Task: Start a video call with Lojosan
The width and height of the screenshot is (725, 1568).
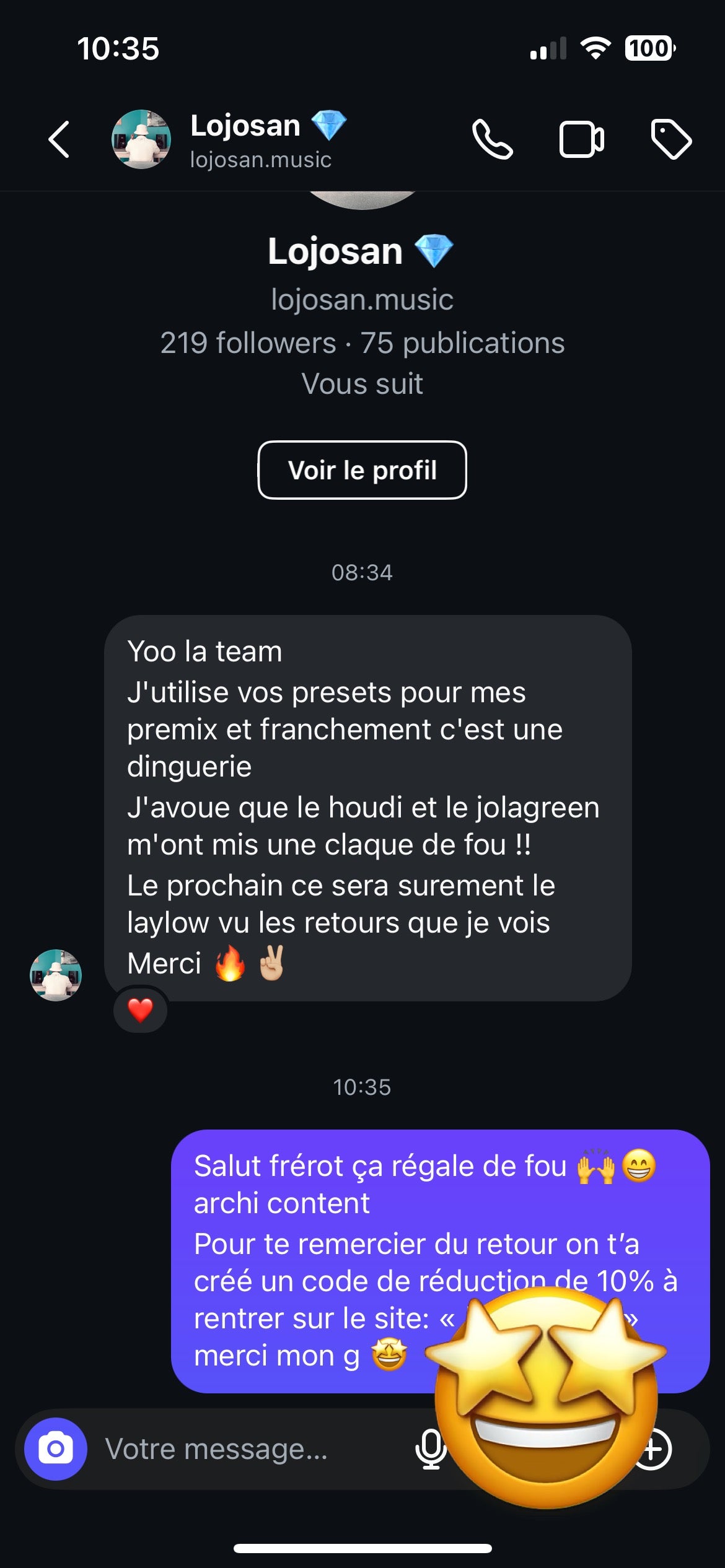Action: [x=581, y=139]
